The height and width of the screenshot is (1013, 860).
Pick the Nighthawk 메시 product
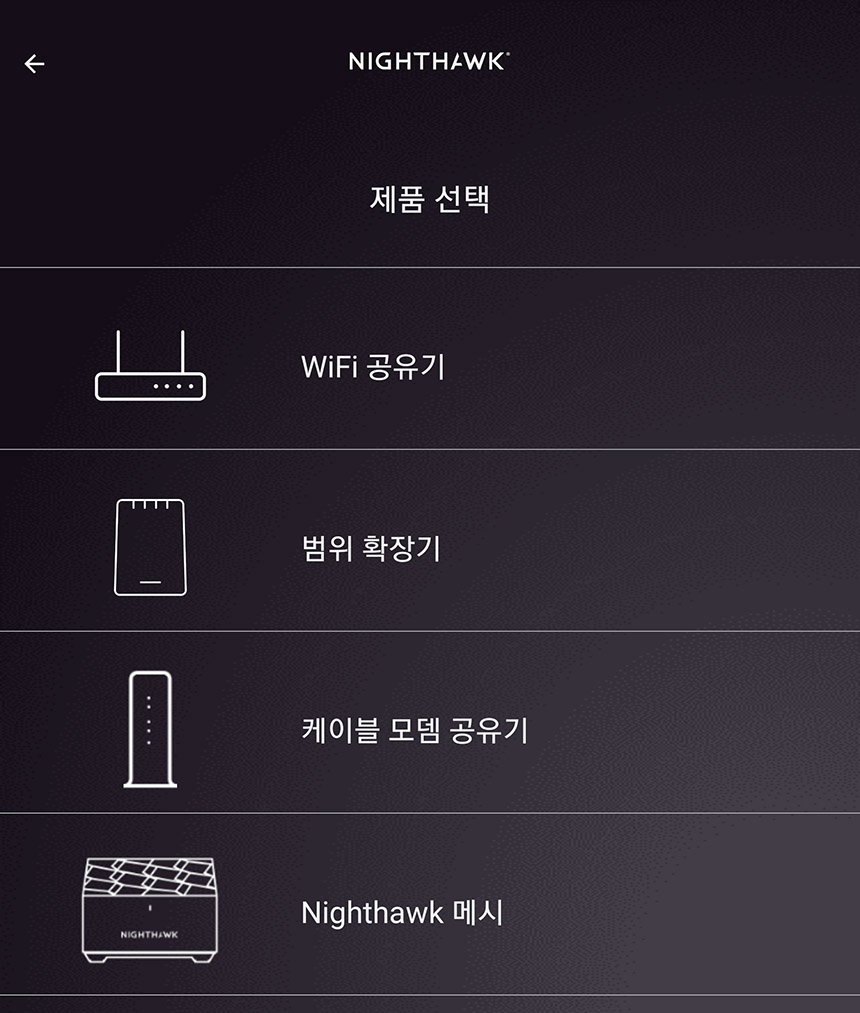[430, 904]
